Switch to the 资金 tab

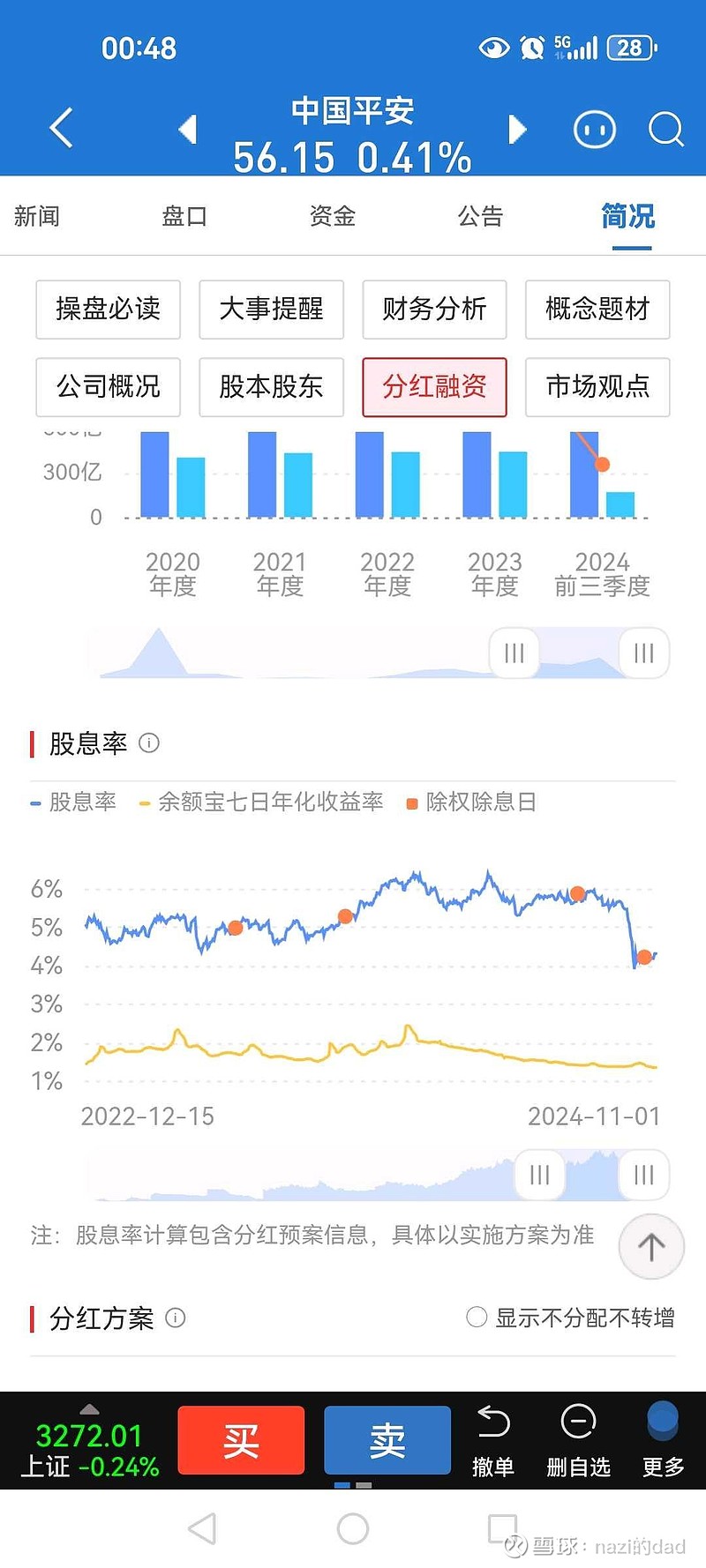(x=333, y=215)
